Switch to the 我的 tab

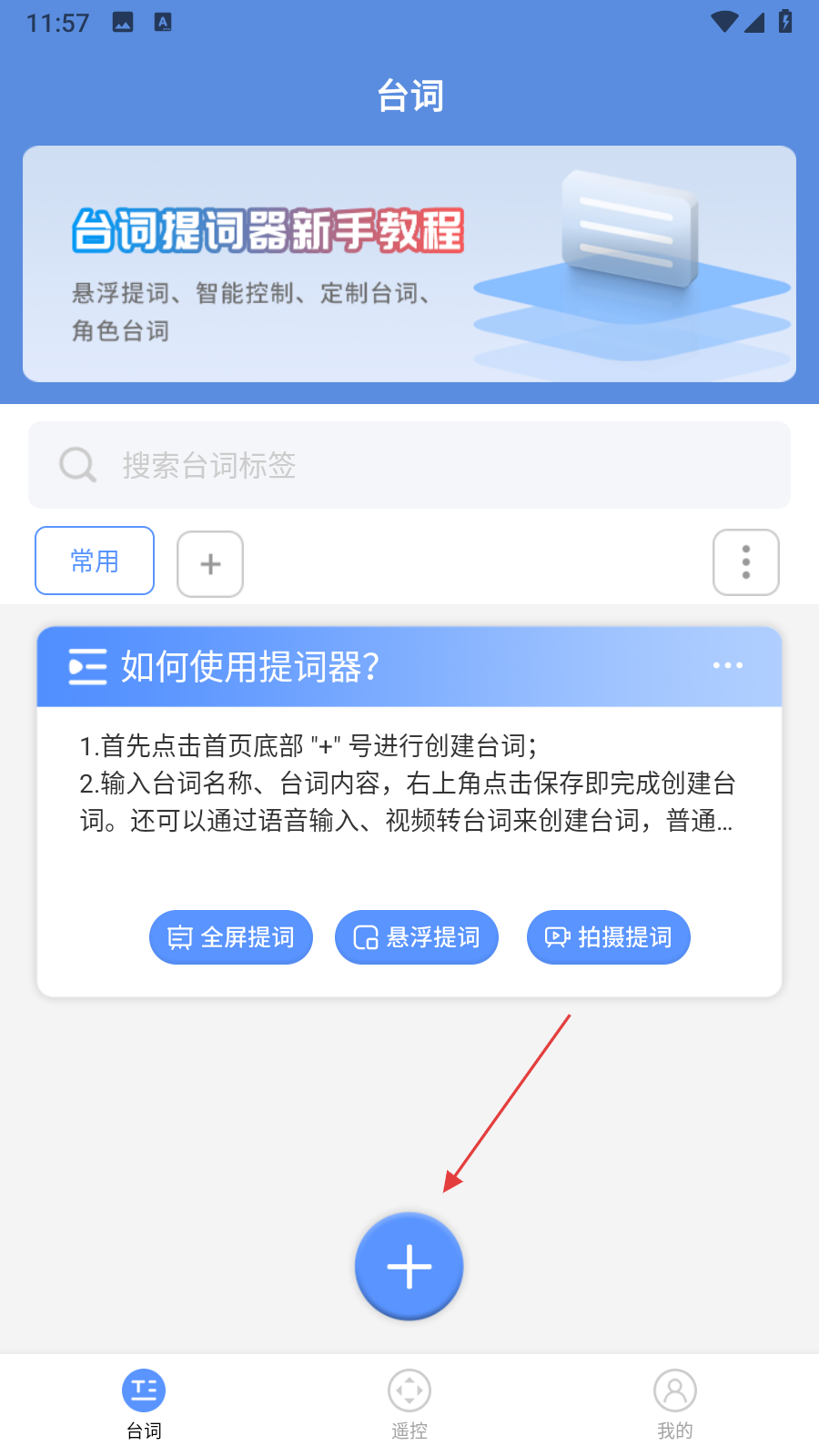(x=674, y=1404)
